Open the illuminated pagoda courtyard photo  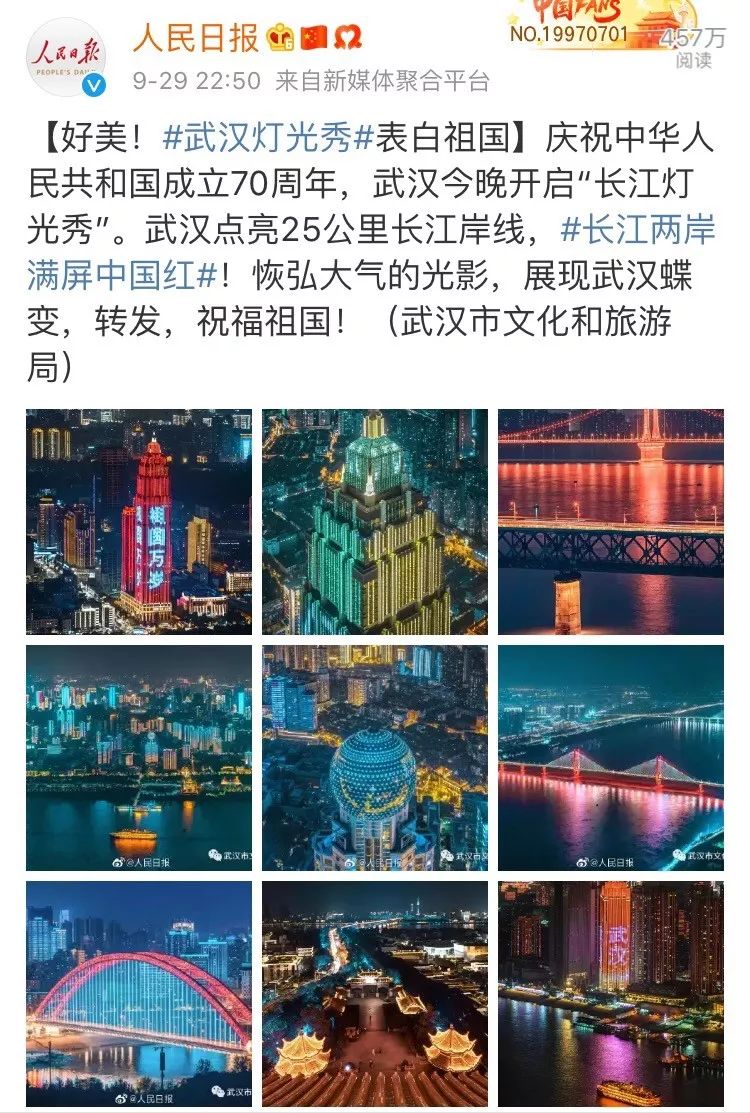point(374,1000)
